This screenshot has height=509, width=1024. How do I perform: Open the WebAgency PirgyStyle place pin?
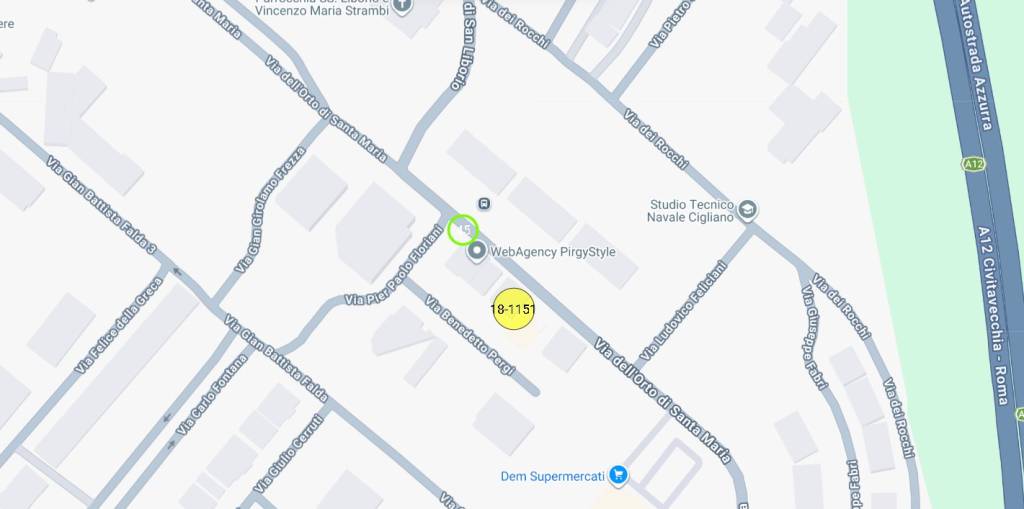476,251
